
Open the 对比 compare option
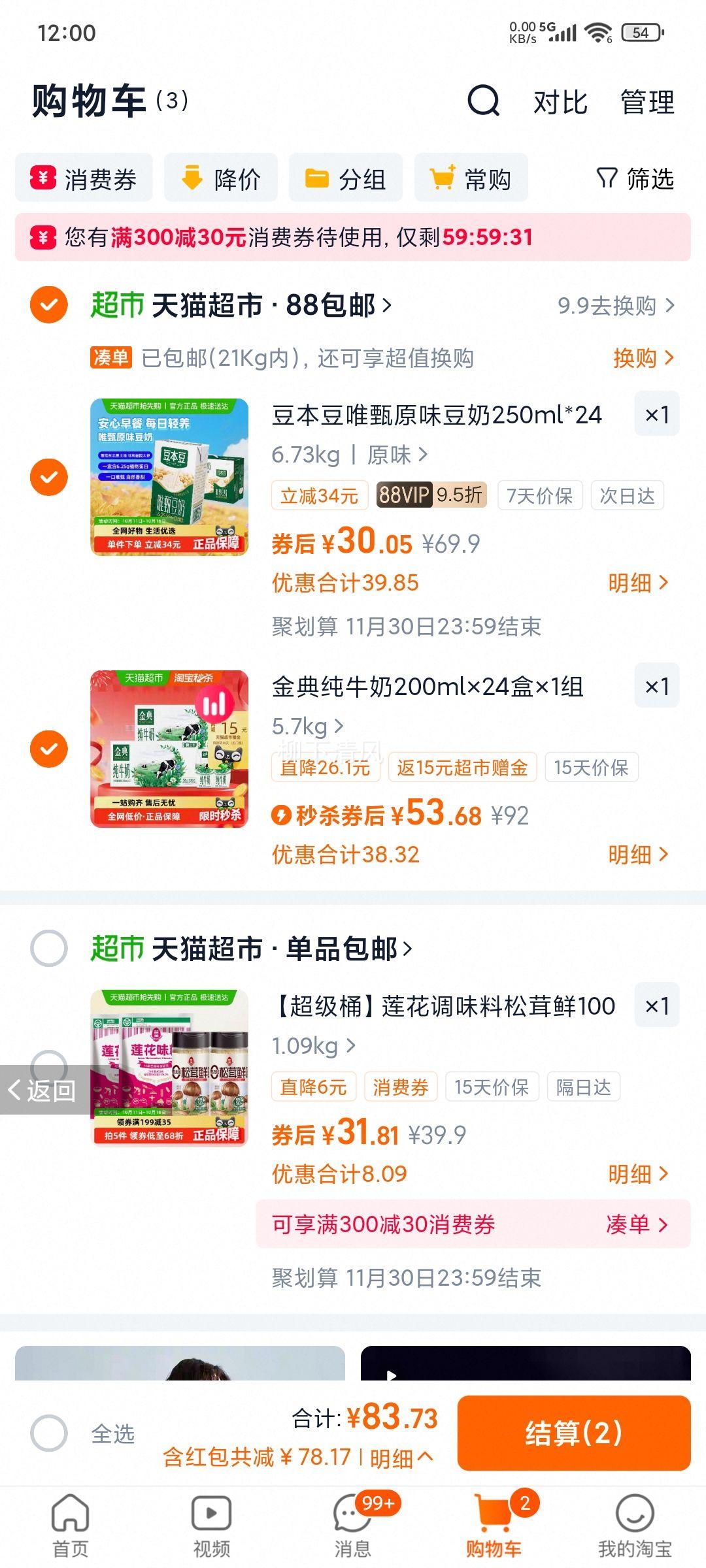pyautogui.click(x=560, y=103)
